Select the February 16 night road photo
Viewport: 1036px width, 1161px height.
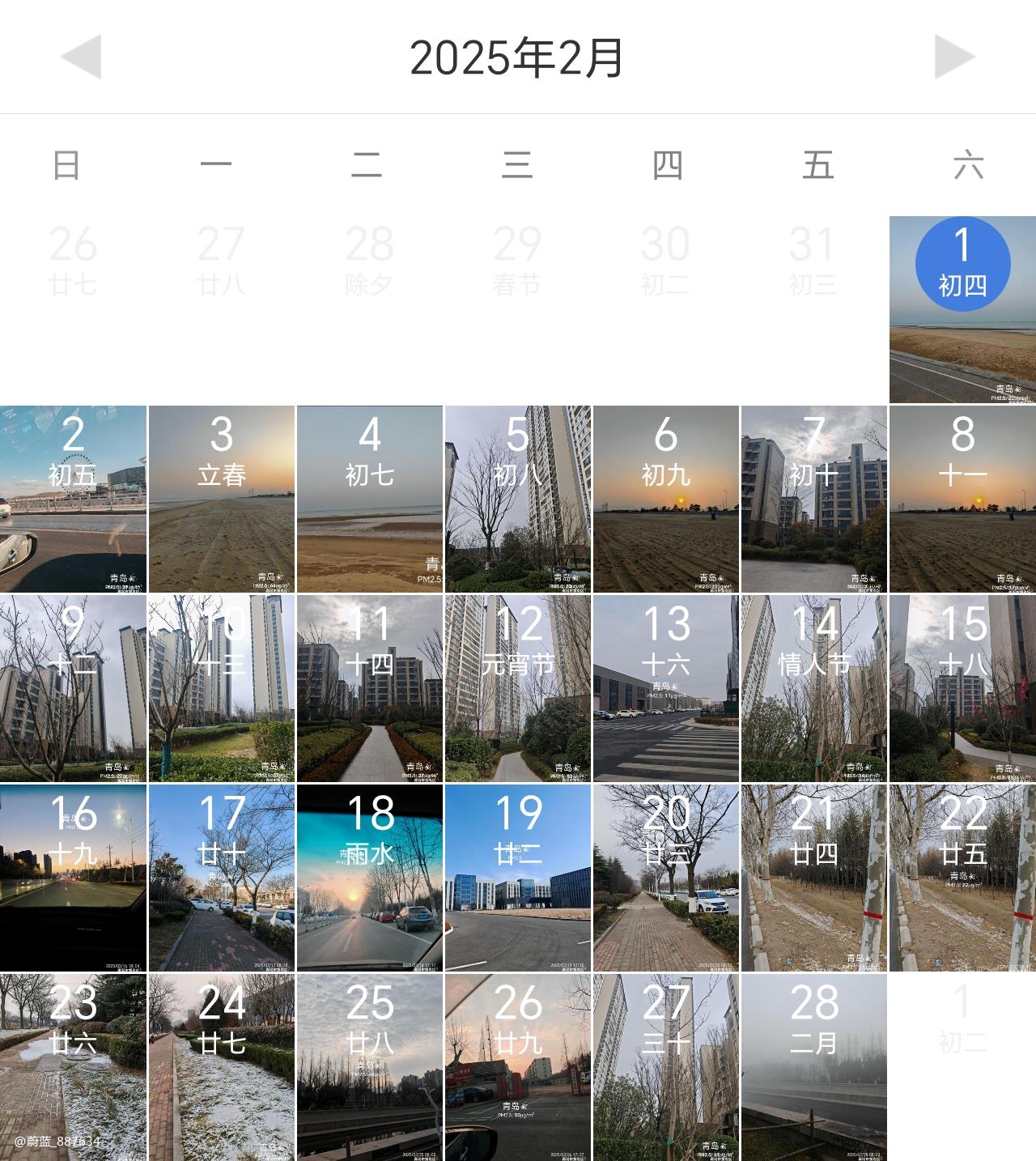tap(73, 878)
